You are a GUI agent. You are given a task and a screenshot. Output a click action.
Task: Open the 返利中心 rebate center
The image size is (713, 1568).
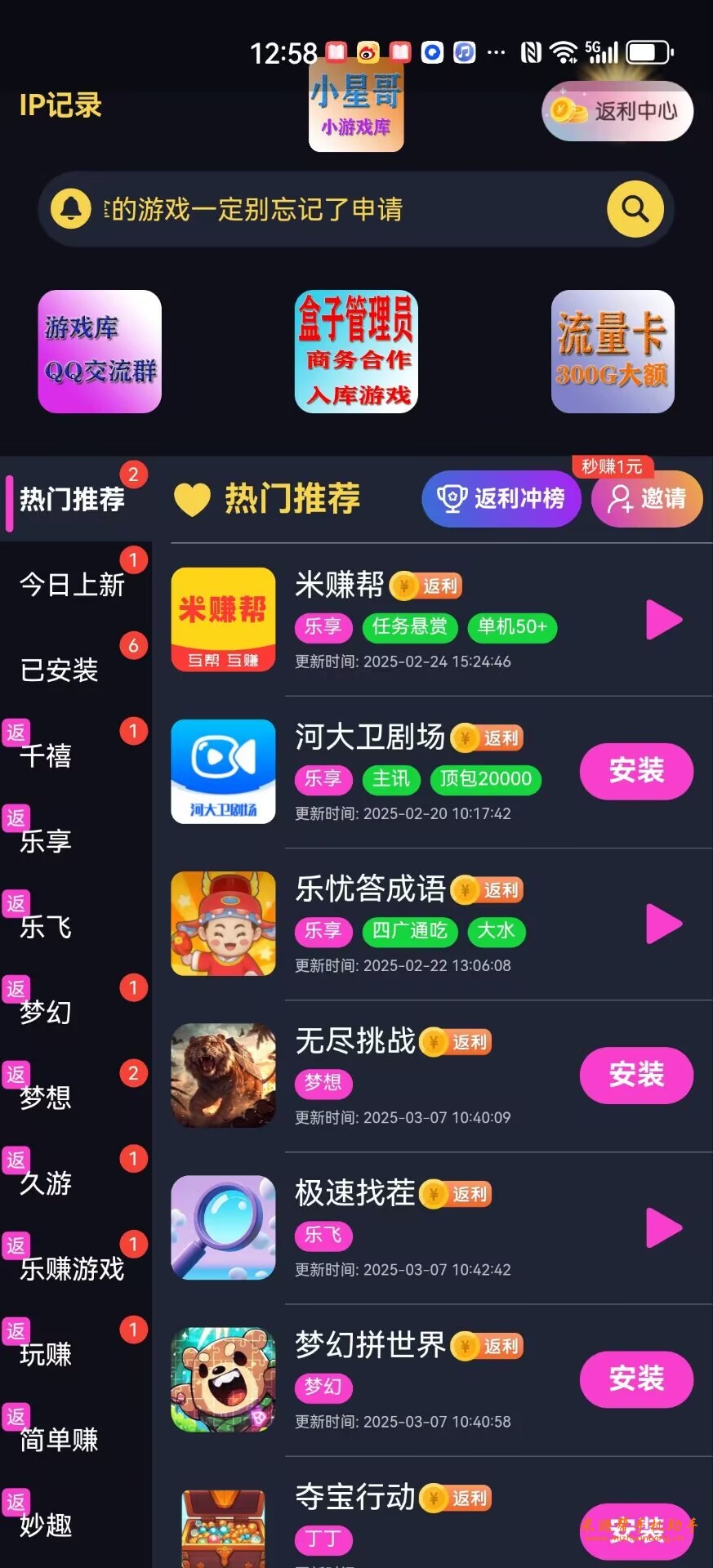618,112
